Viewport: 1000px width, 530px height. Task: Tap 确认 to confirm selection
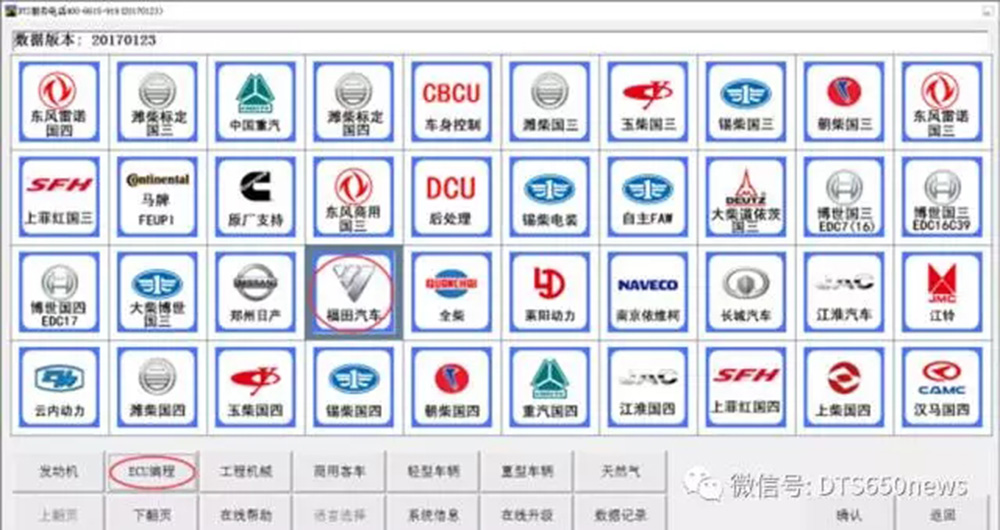tap(848, 513)
